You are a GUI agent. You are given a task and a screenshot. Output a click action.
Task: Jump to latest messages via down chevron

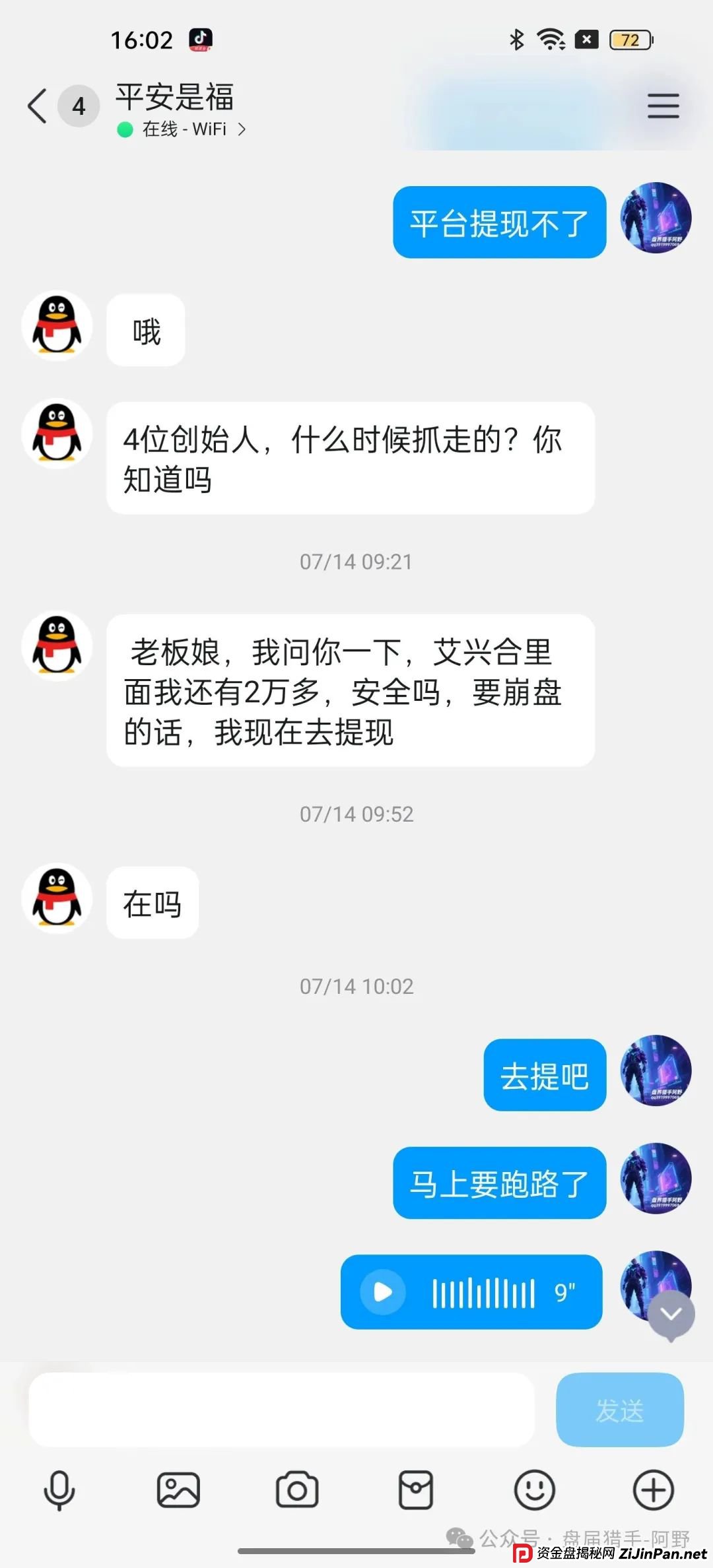coord(671,1313)
